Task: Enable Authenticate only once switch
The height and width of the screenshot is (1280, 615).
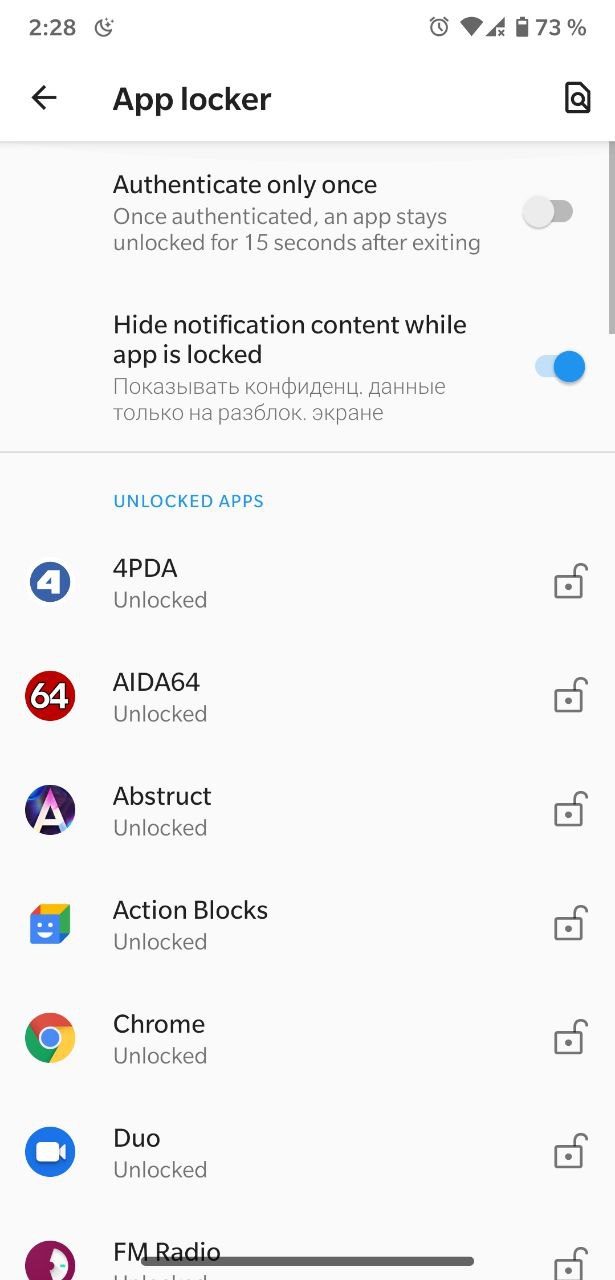Action: coord(549,212)
